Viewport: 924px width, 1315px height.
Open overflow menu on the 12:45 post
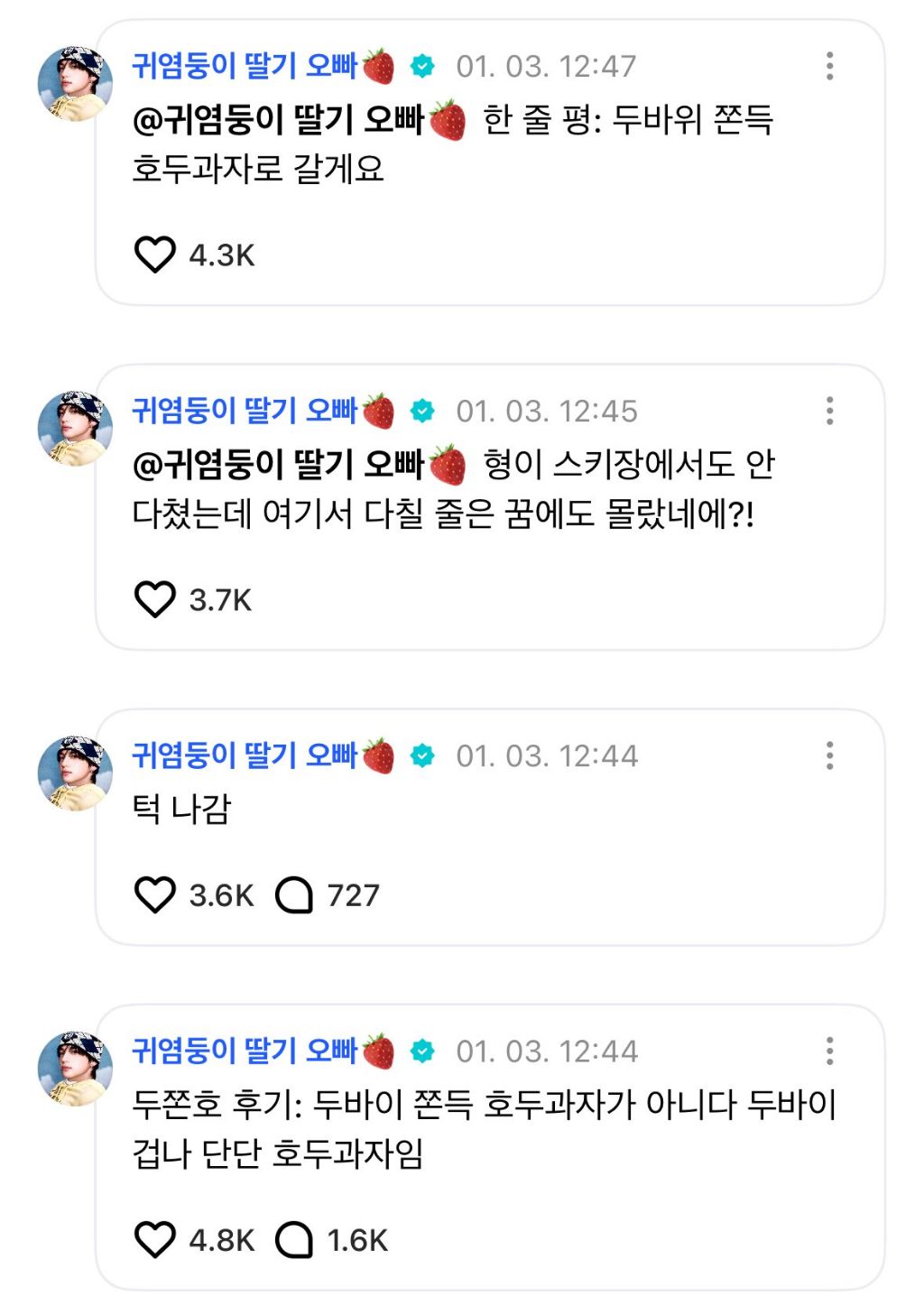point(829,411)
